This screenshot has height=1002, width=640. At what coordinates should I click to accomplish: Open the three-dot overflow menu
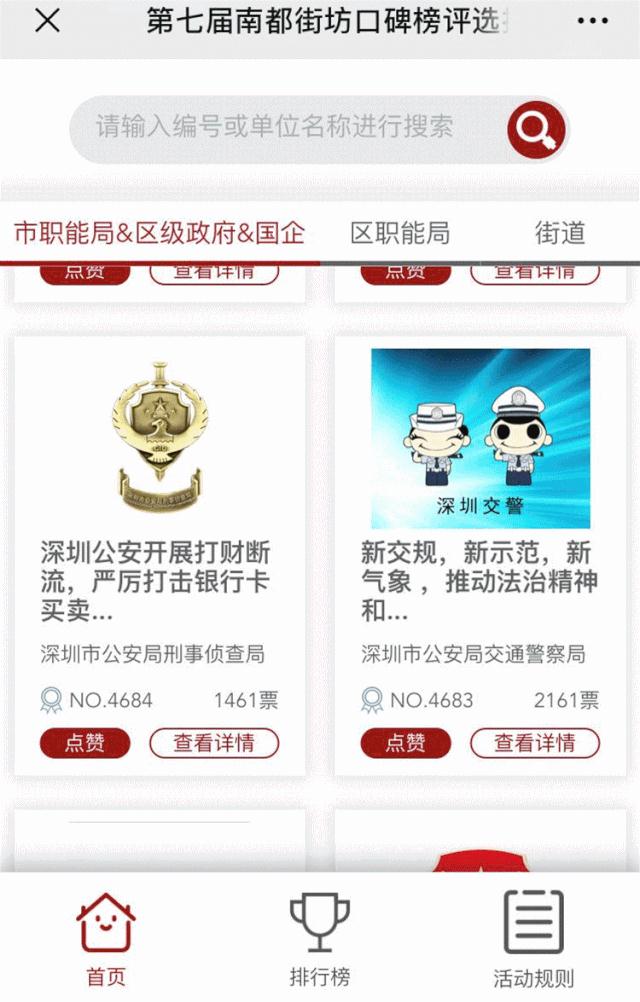click(592, 21)
